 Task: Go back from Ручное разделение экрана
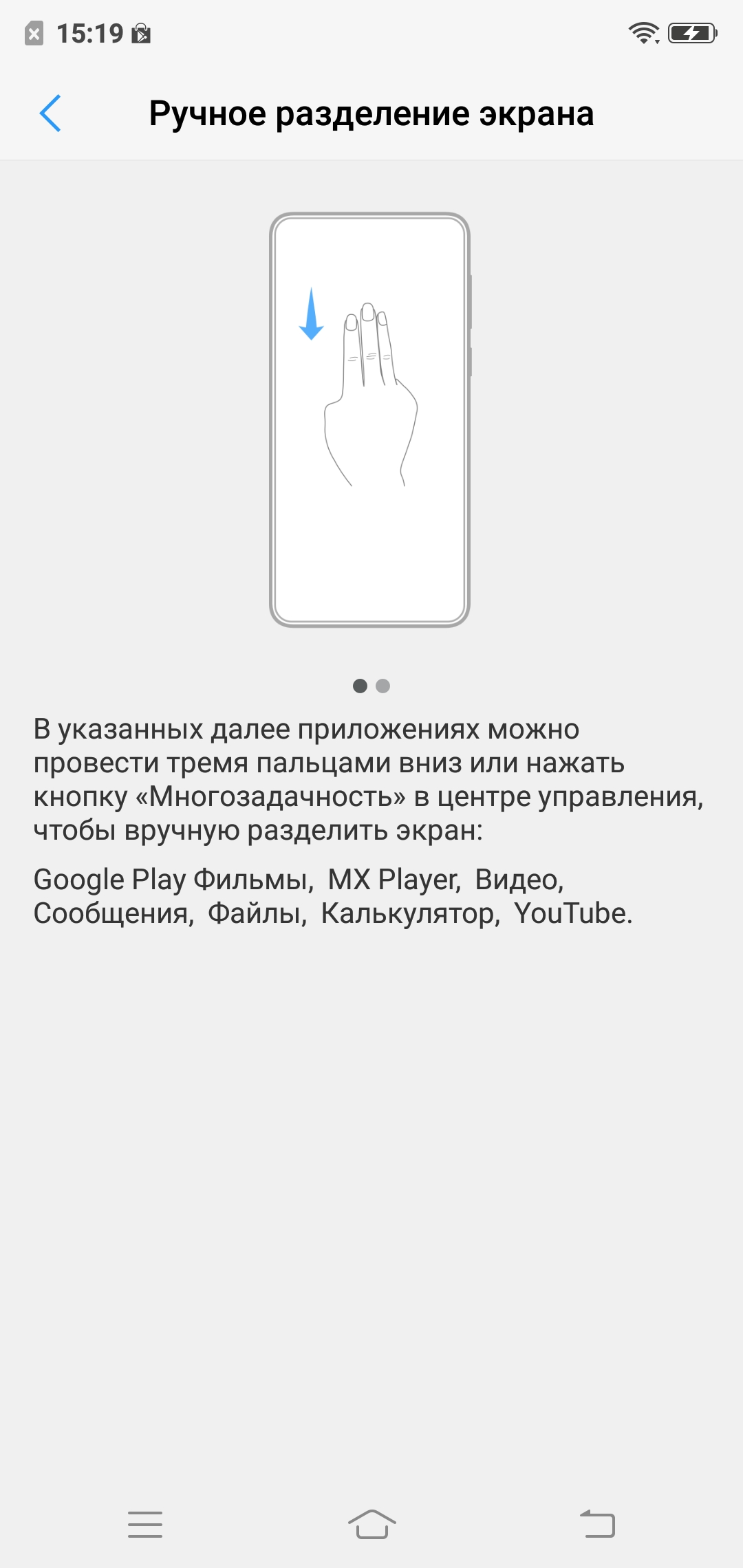pos(51,113)
